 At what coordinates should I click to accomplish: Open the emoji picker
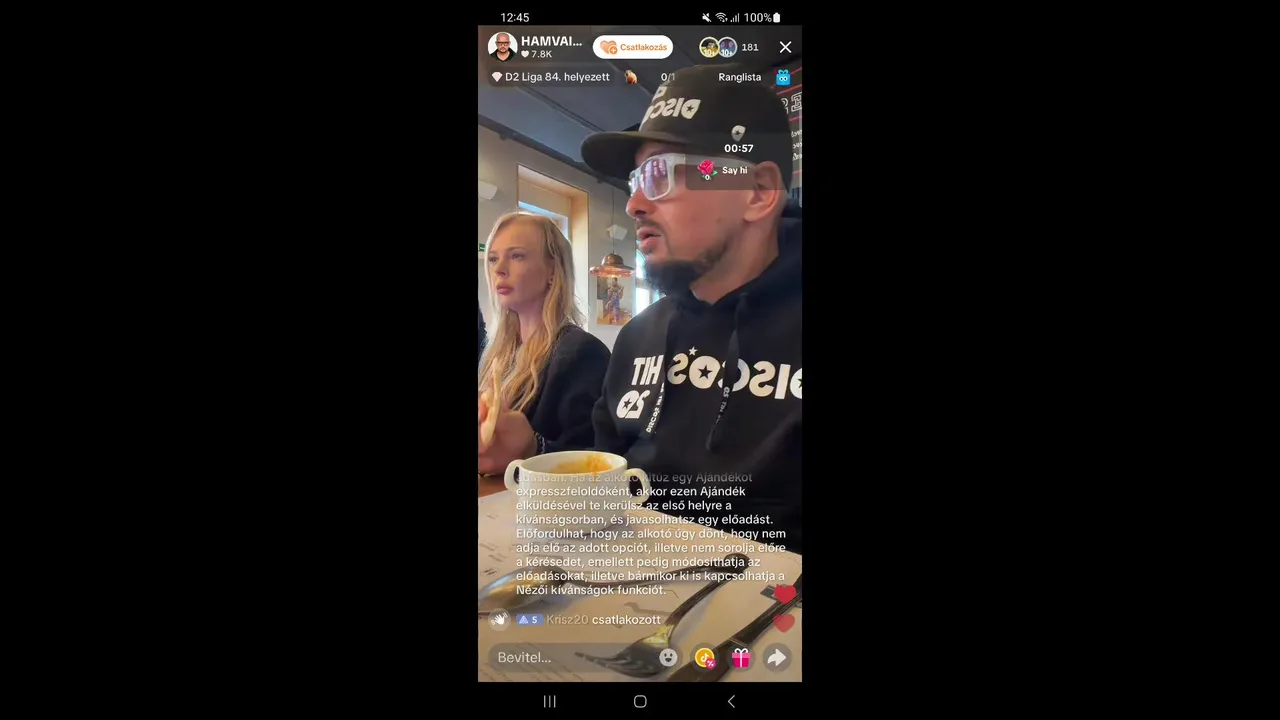click(x=668, y=657)
